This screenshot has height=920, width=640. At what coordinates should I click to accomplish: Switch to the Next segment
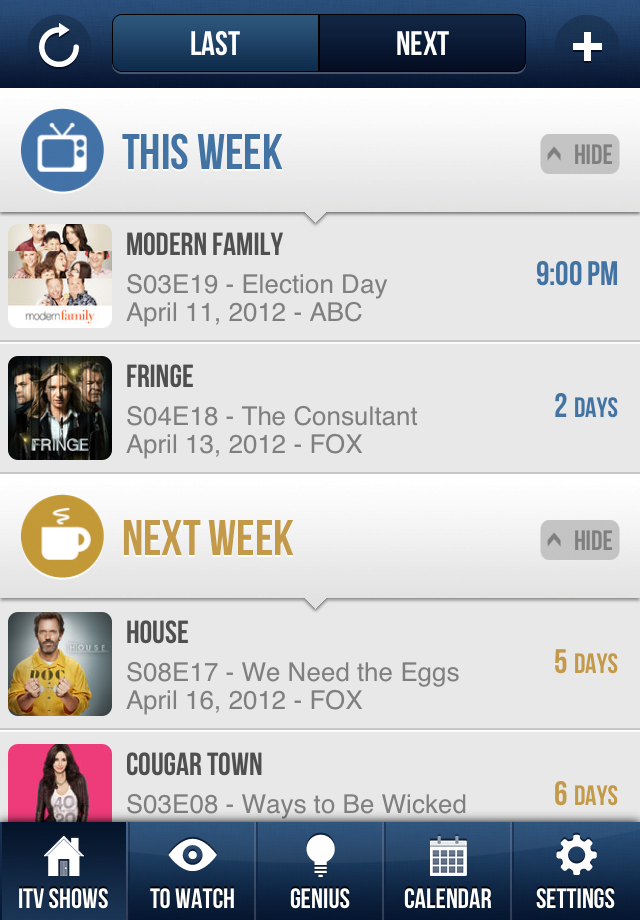click(x=422, y=44)
